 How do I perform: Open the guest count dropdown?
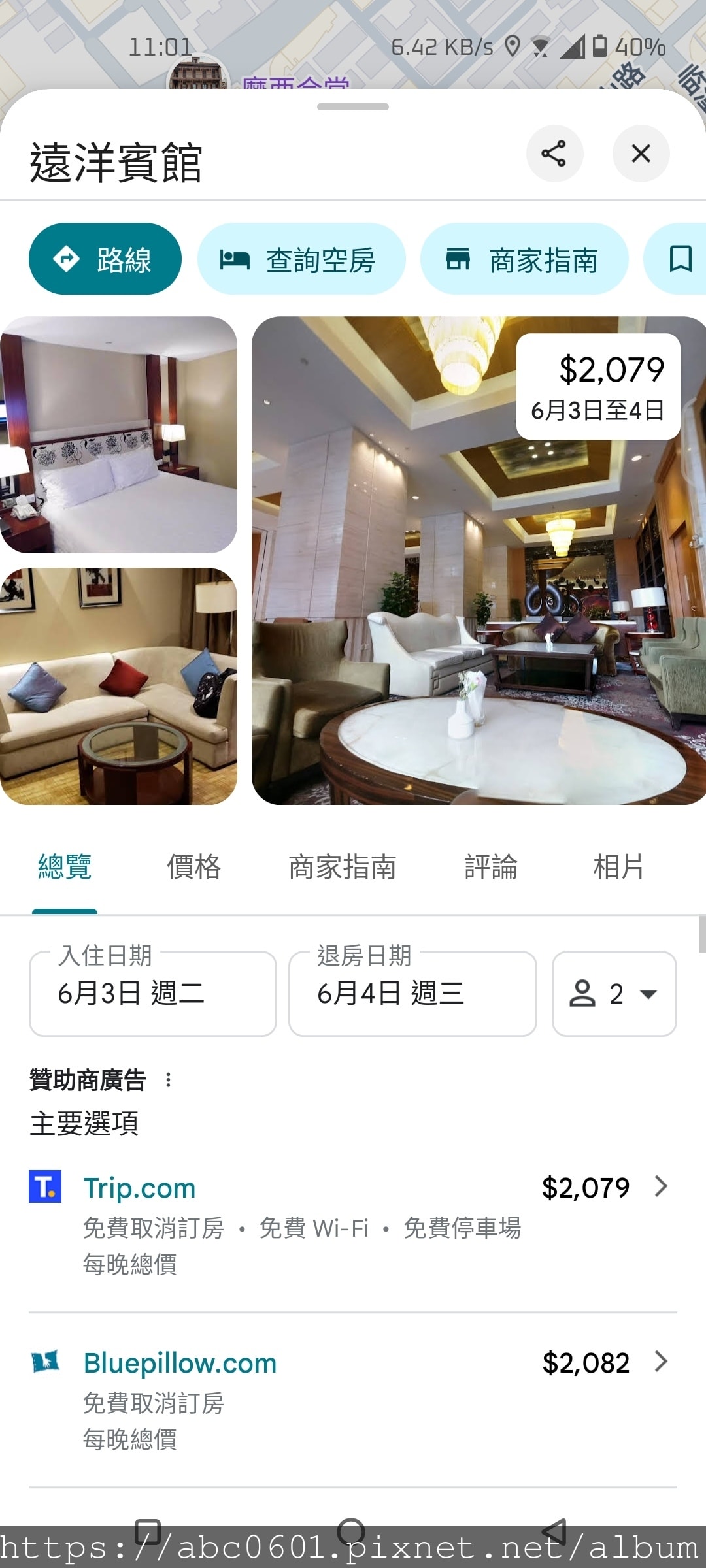(x=614, y=994)
